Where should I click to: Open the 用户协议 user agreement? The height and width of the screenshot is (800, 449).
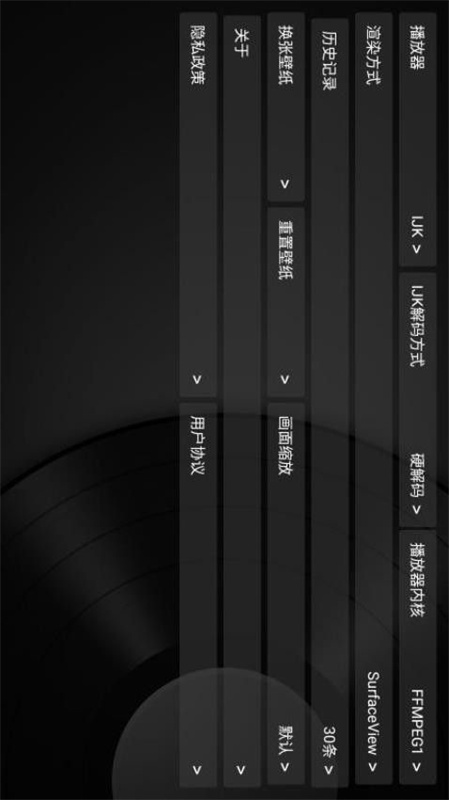tap(198, 595)
